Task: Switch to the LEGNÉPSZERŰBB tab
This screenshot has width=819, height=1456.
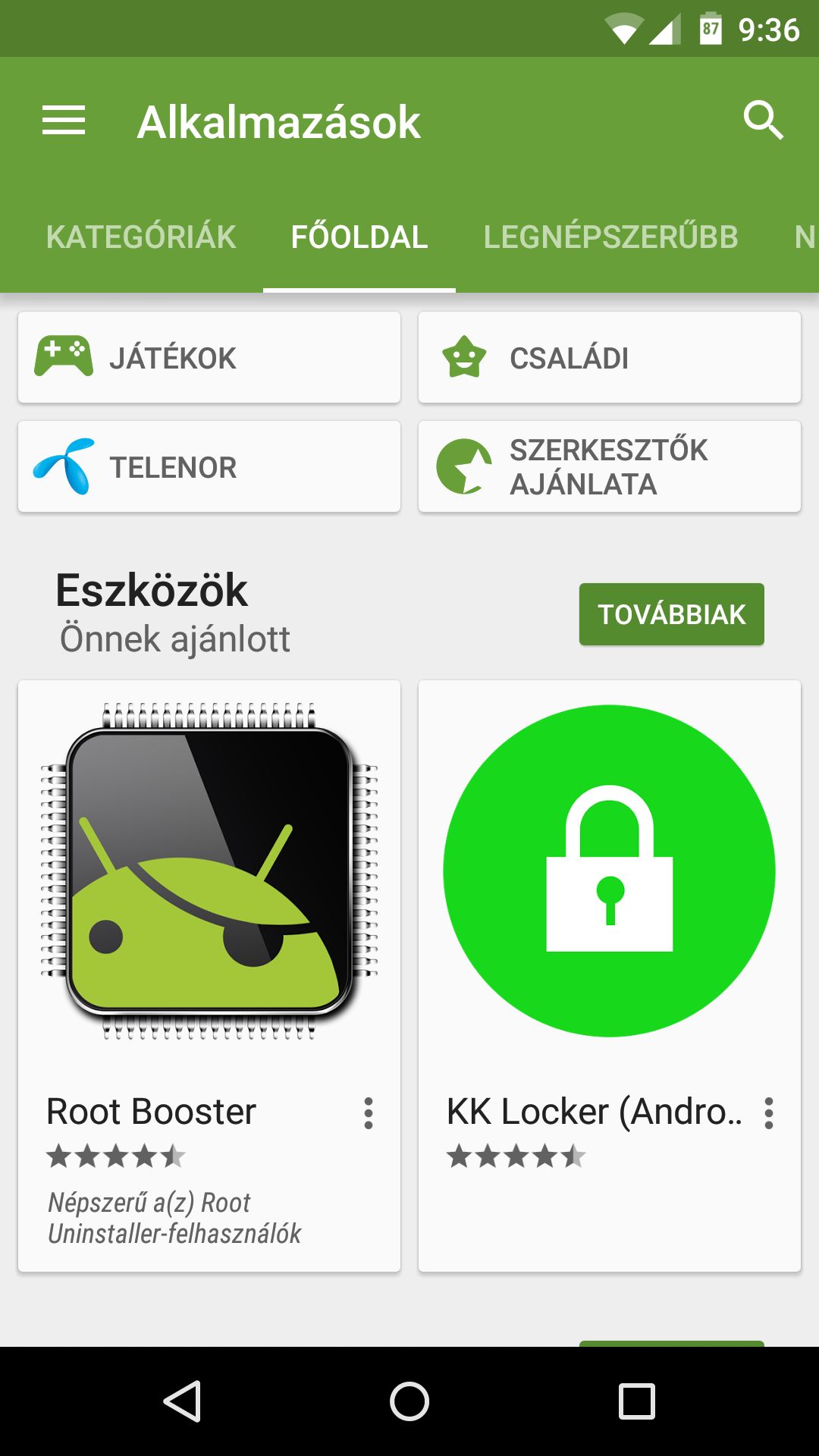Action: (610, 237)
